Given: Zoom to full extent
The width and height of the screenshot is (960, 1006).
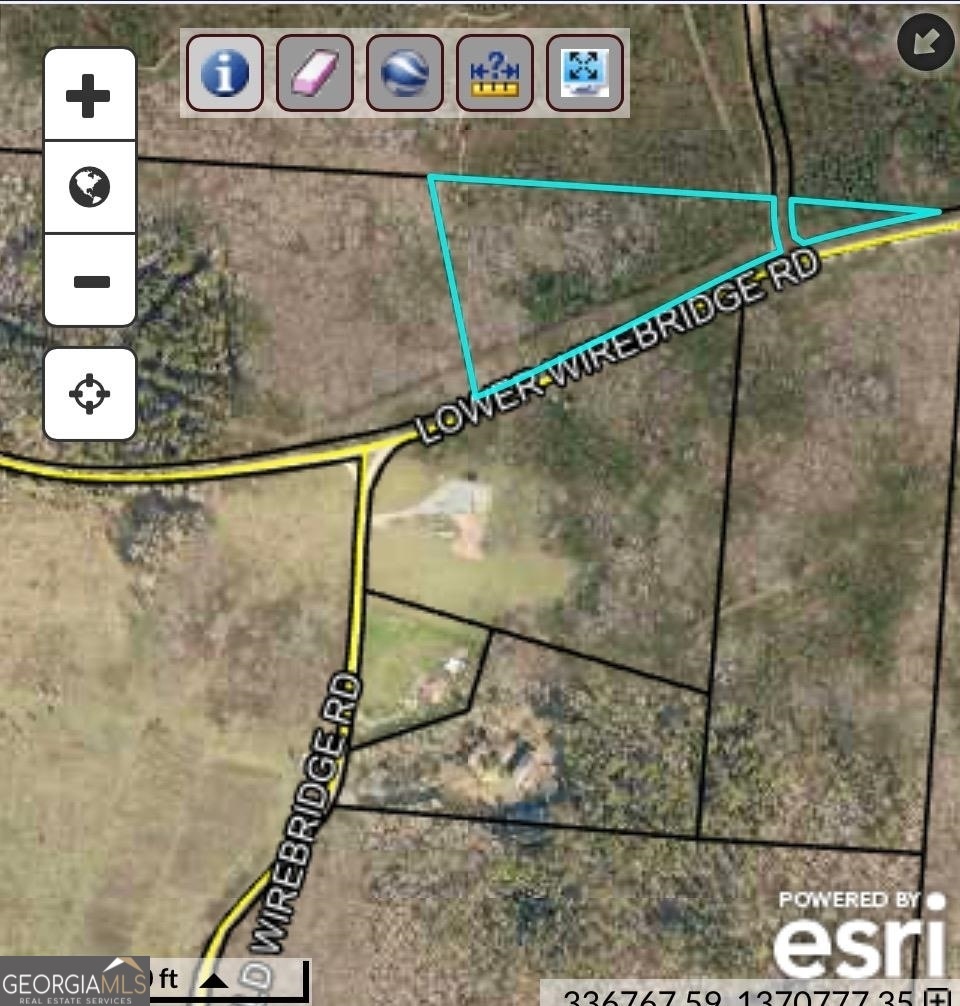Looking at the screenshot, I should [x=585, y=73].
